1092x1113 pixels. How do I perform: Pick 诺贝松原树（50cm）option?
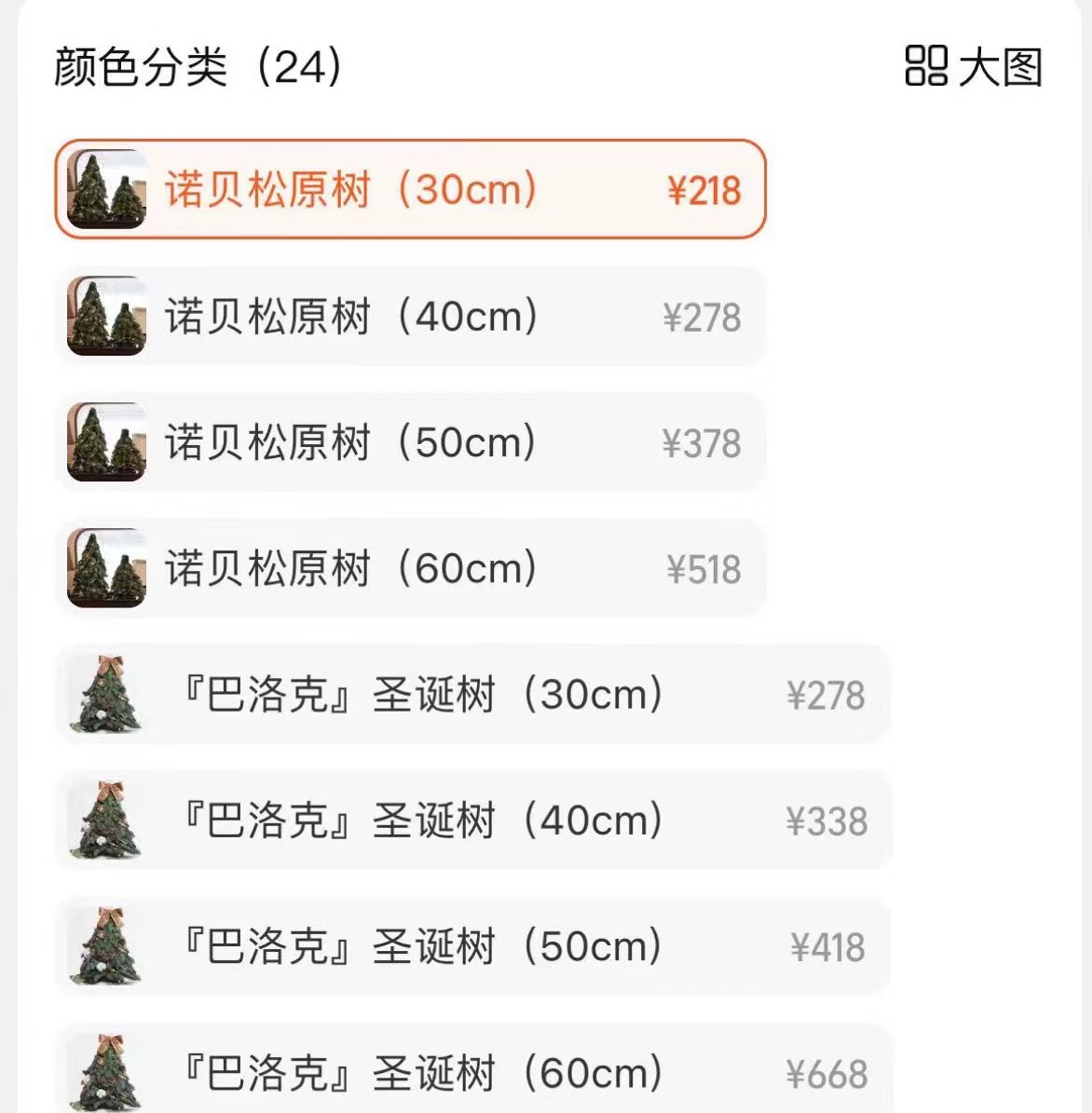(x=410, y=442)
